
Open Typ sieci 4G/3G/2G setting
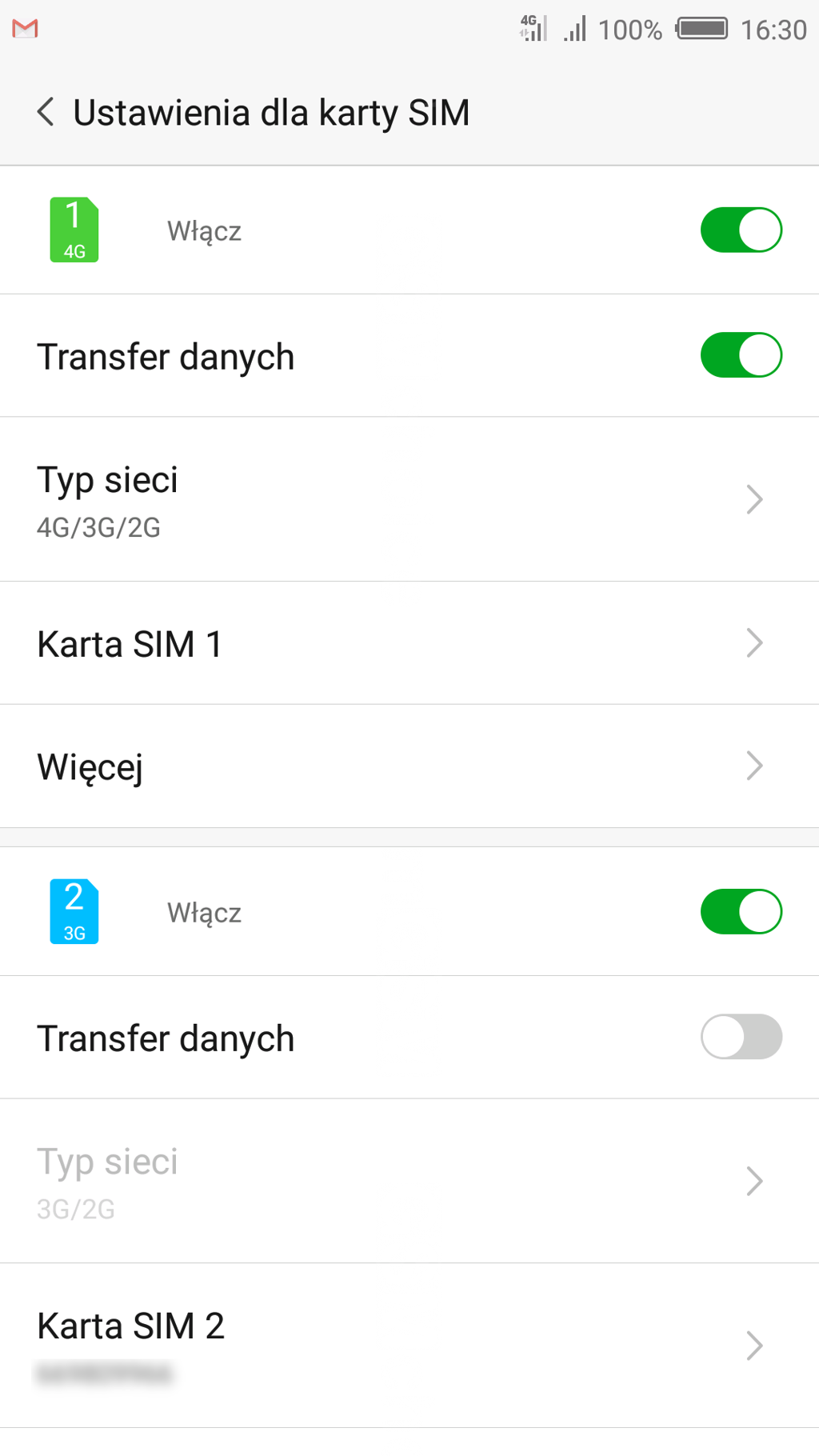pyautogui.click(x=400, y=499)
